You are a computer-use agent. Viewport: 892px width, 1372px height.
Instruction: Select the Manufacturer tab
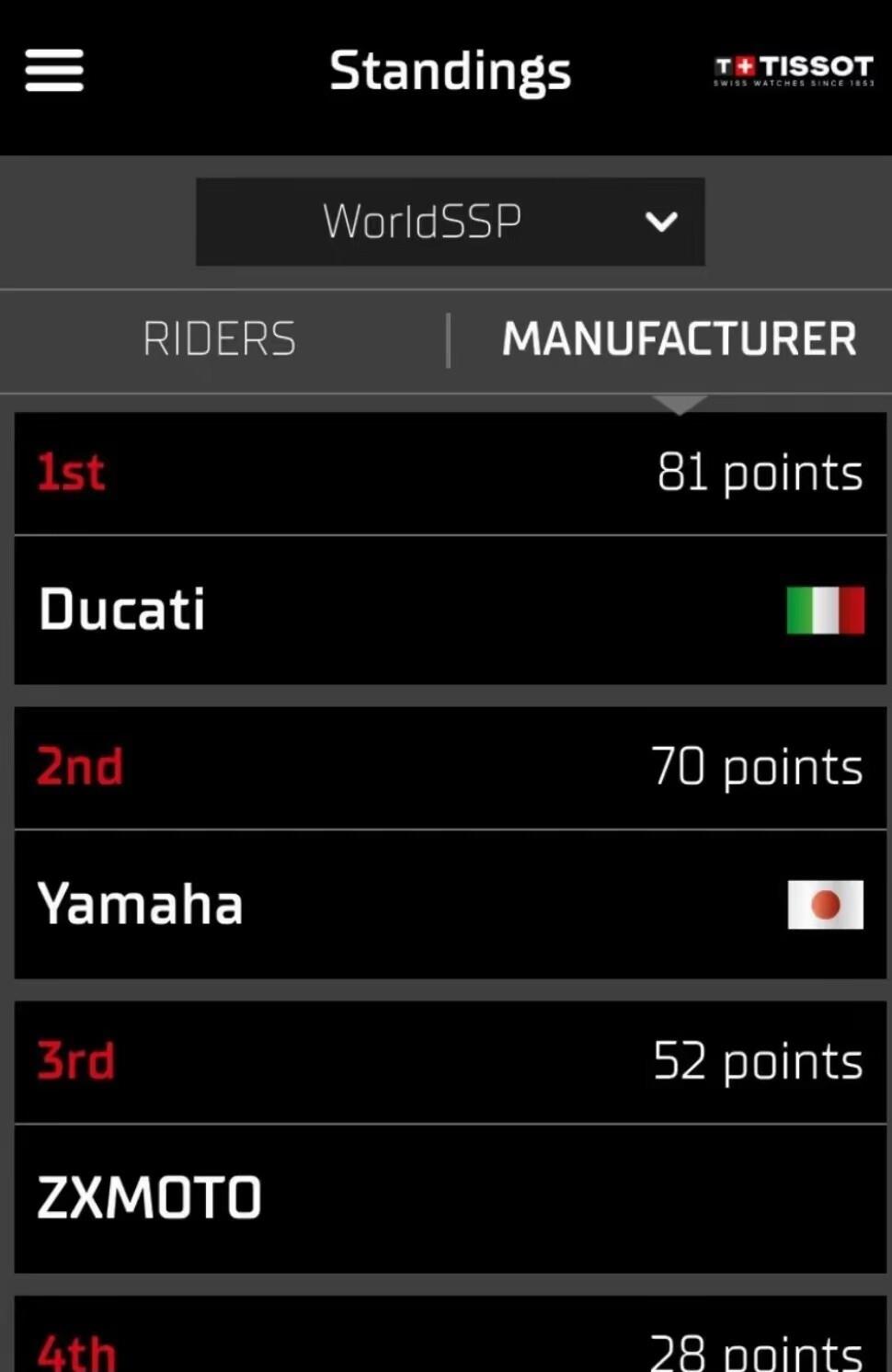pos(679,339)
